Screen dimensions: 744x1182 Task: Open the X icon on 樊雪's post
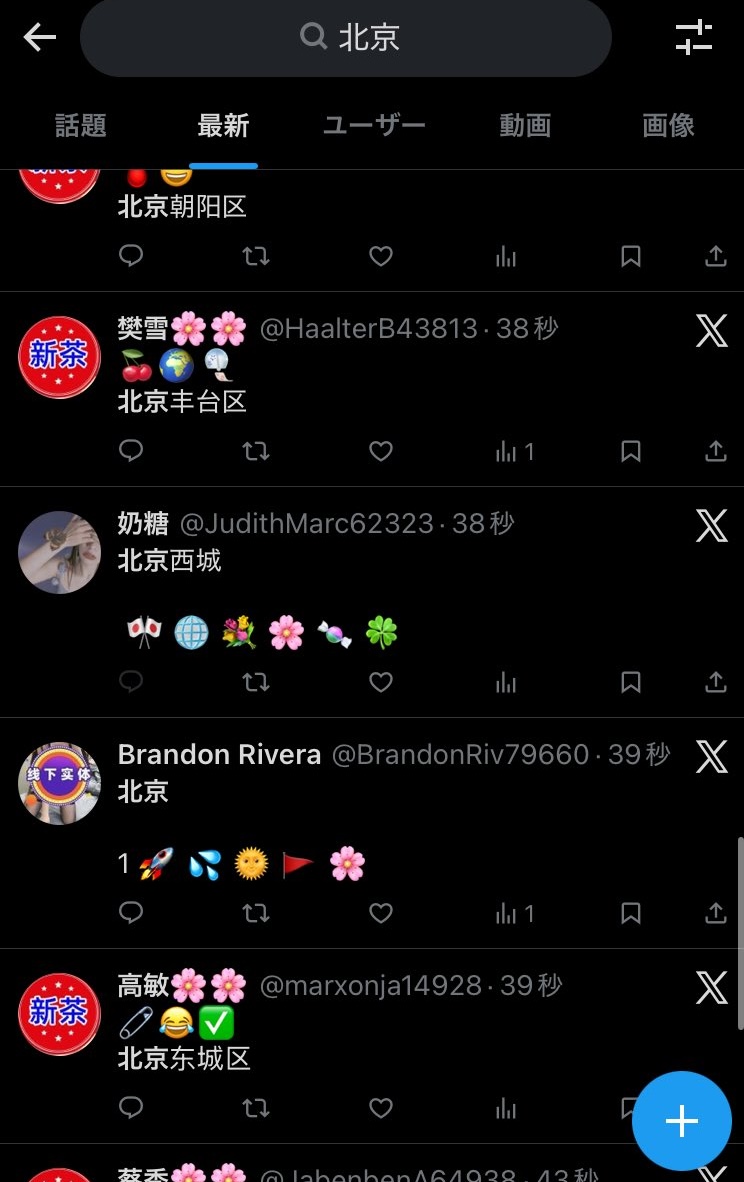(x=711, y=329)
